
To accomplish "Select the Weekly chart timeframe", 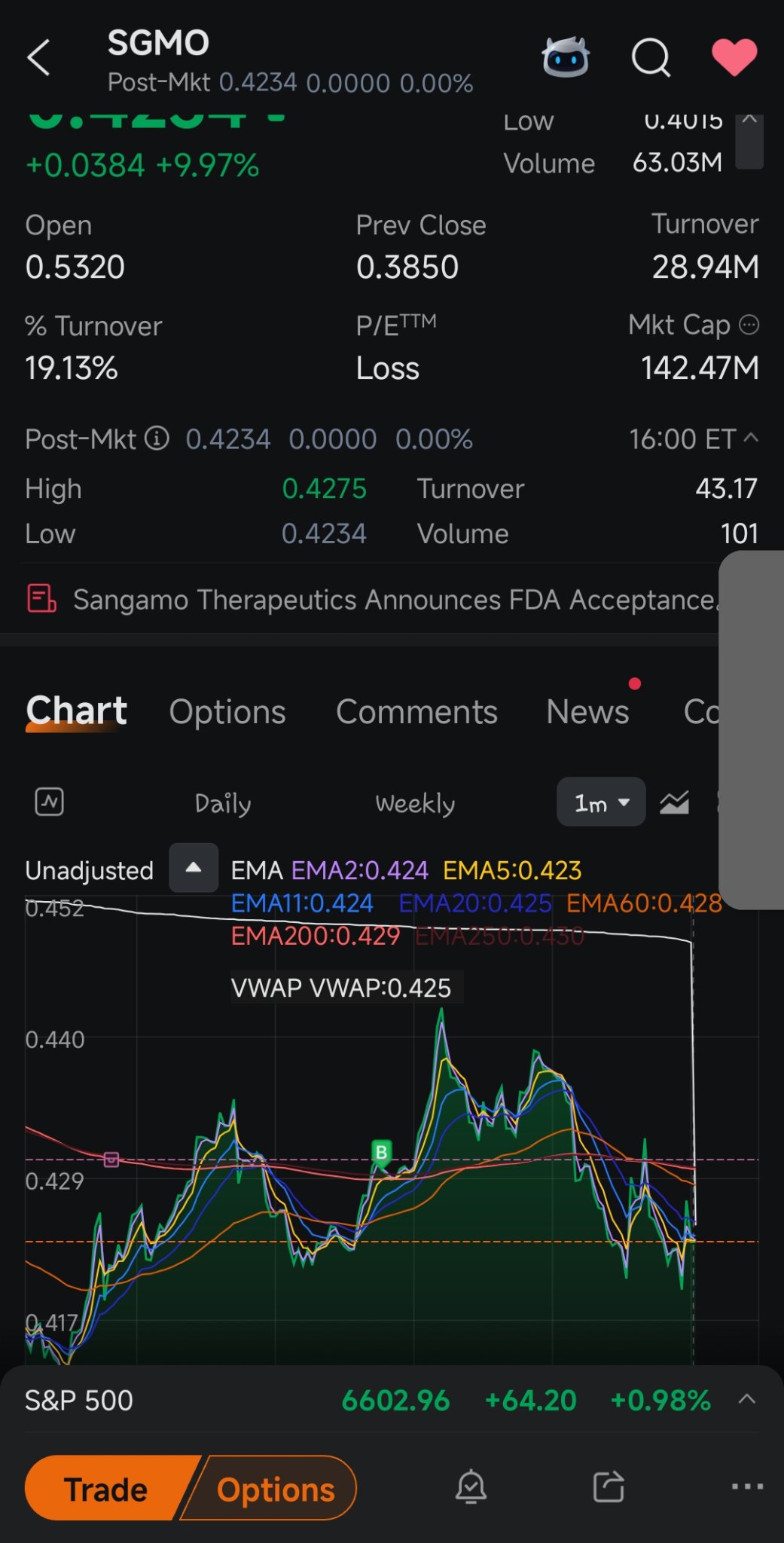I will point(414,802).
